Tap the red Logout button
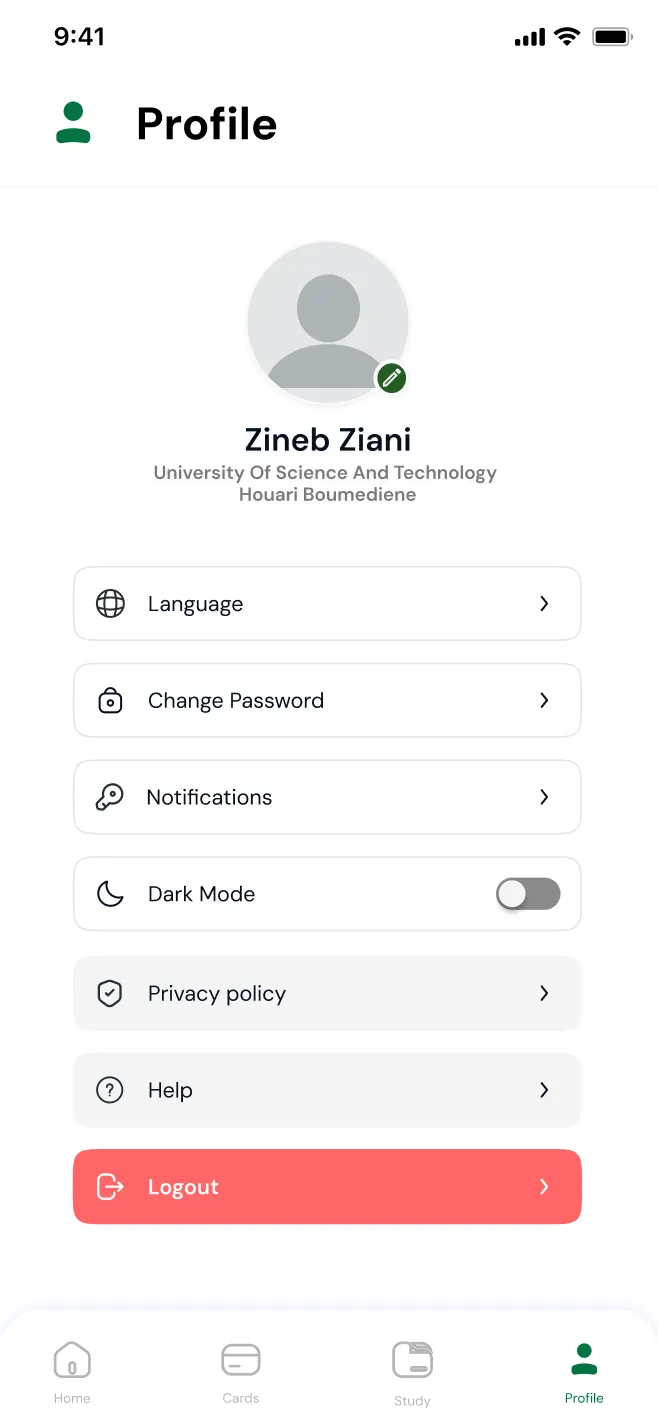The height and width of the screenshot is (1428, 658). 327,1187
